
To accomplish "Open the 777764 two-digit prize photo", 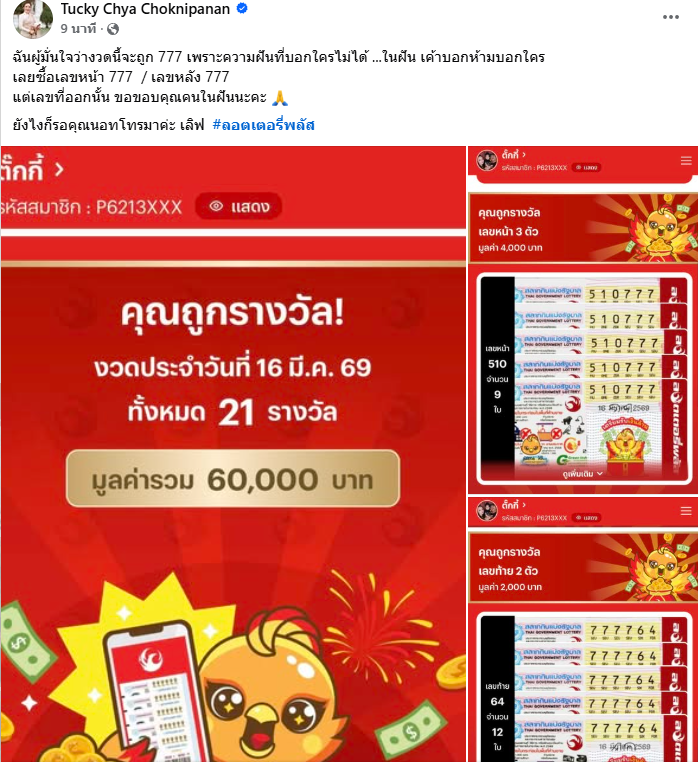I will click(x=583, y=630).
